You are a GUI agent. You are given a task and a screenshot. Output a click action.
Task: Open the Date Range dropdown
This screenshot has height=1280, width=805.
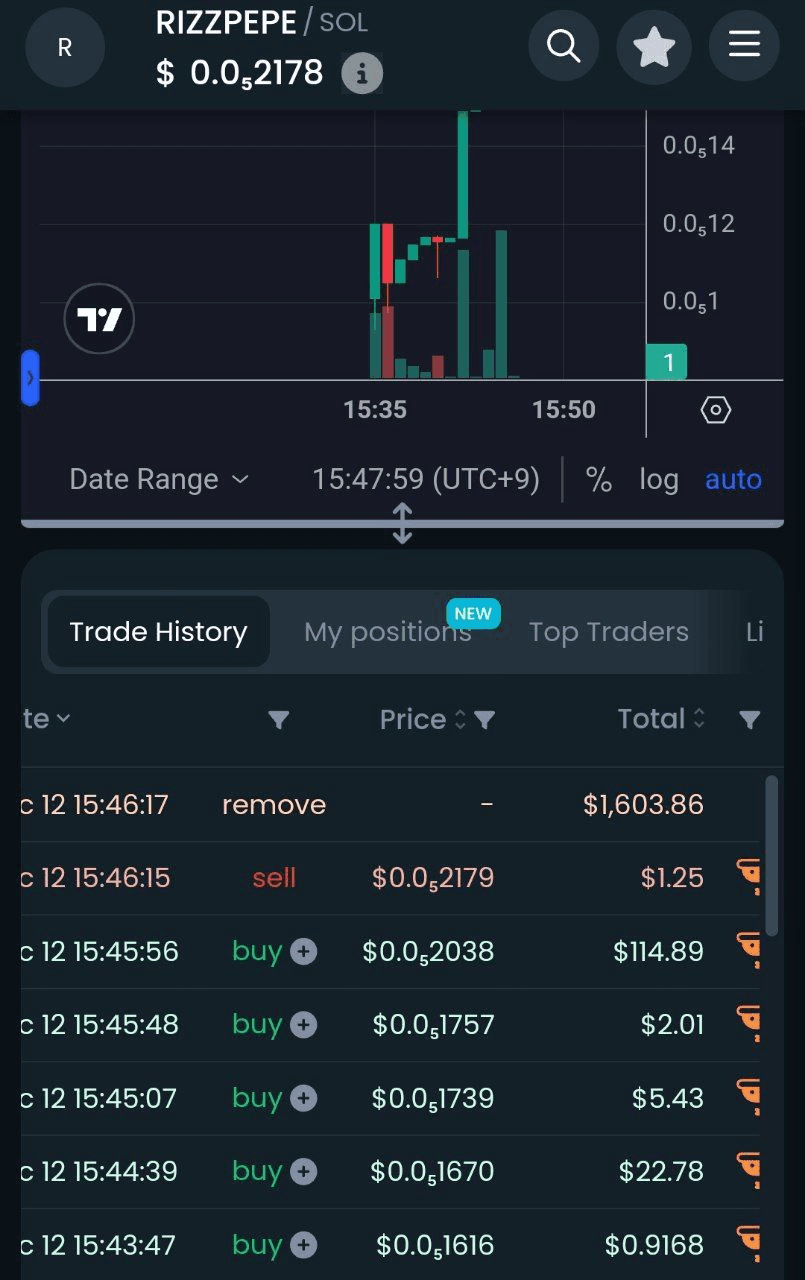click(158, 480)
